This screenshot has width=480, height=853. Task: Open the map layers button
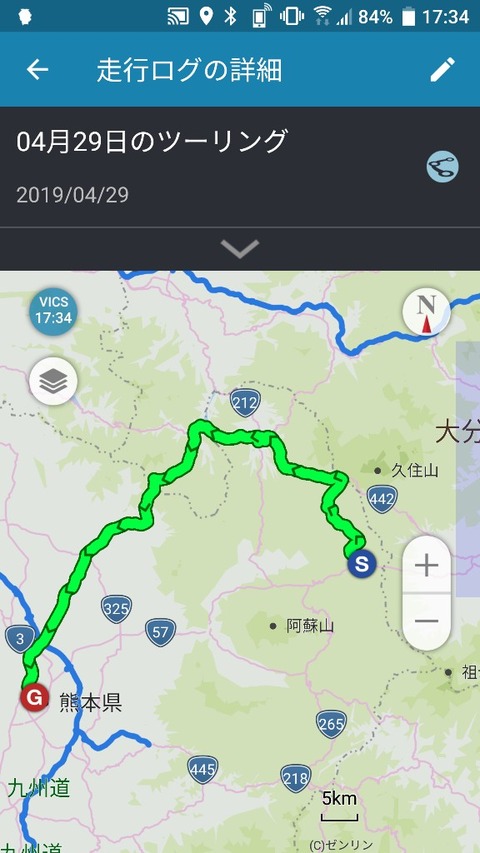click(53, 381)
